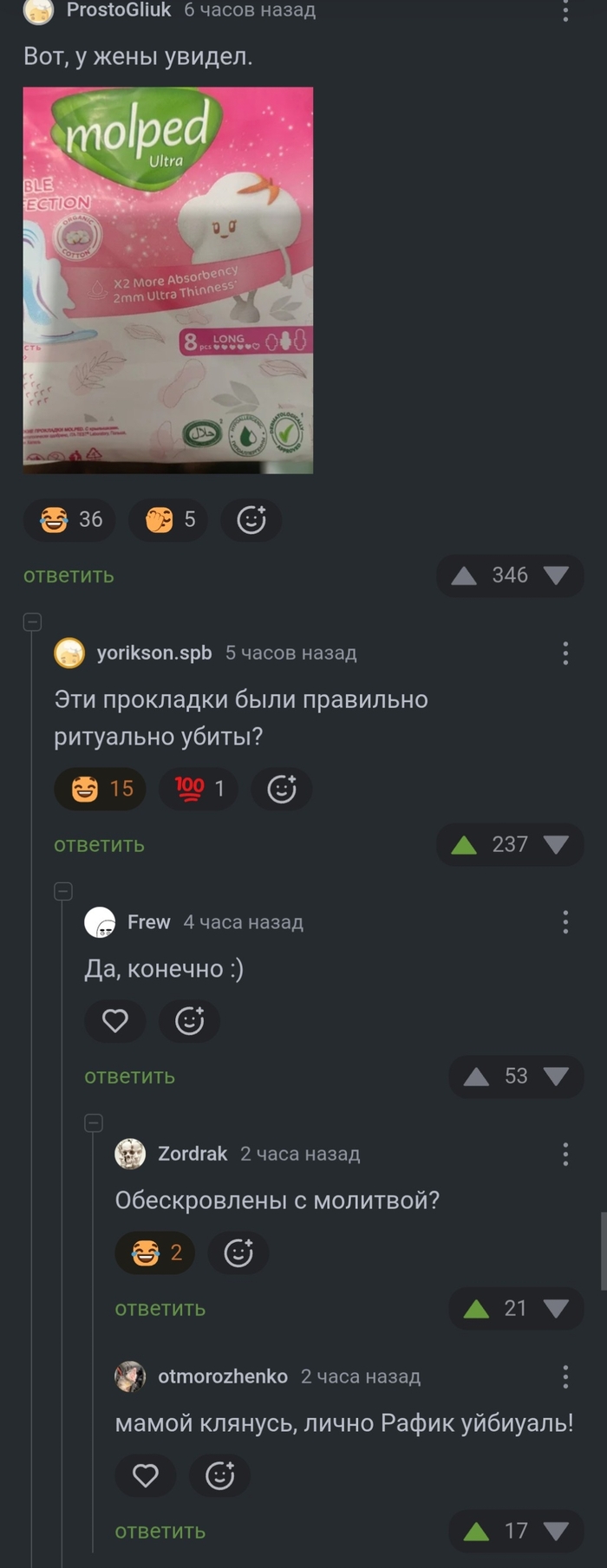Open the reaction picker under ProstoGliuk's comment
The height and width of the screenshot is (1568, 607).
[251, 520]
